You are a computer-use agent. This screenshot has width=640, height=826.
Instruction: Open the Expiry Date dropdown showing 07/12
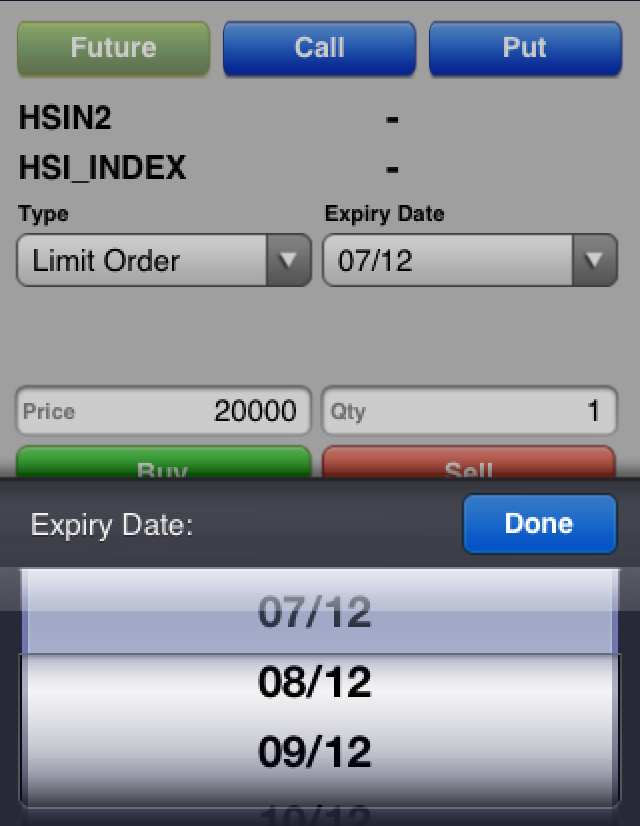[x=469, y=261]
